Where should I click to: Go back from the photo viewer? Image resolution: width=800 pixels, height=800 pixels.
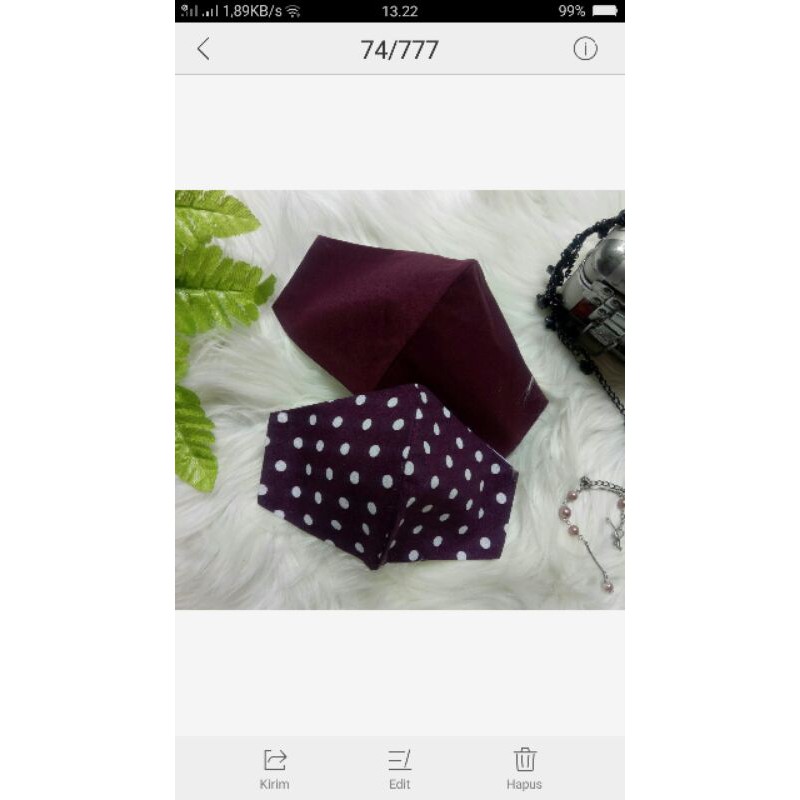pos(204,49)
